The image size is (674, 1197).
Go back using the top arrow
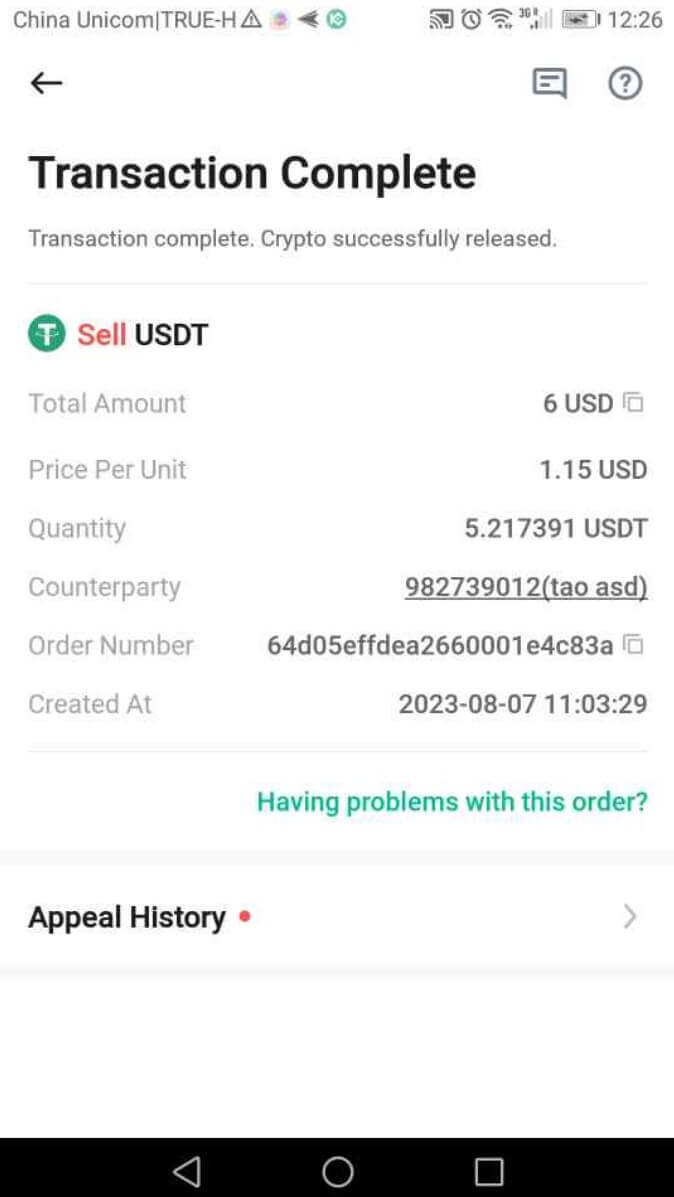46,83
